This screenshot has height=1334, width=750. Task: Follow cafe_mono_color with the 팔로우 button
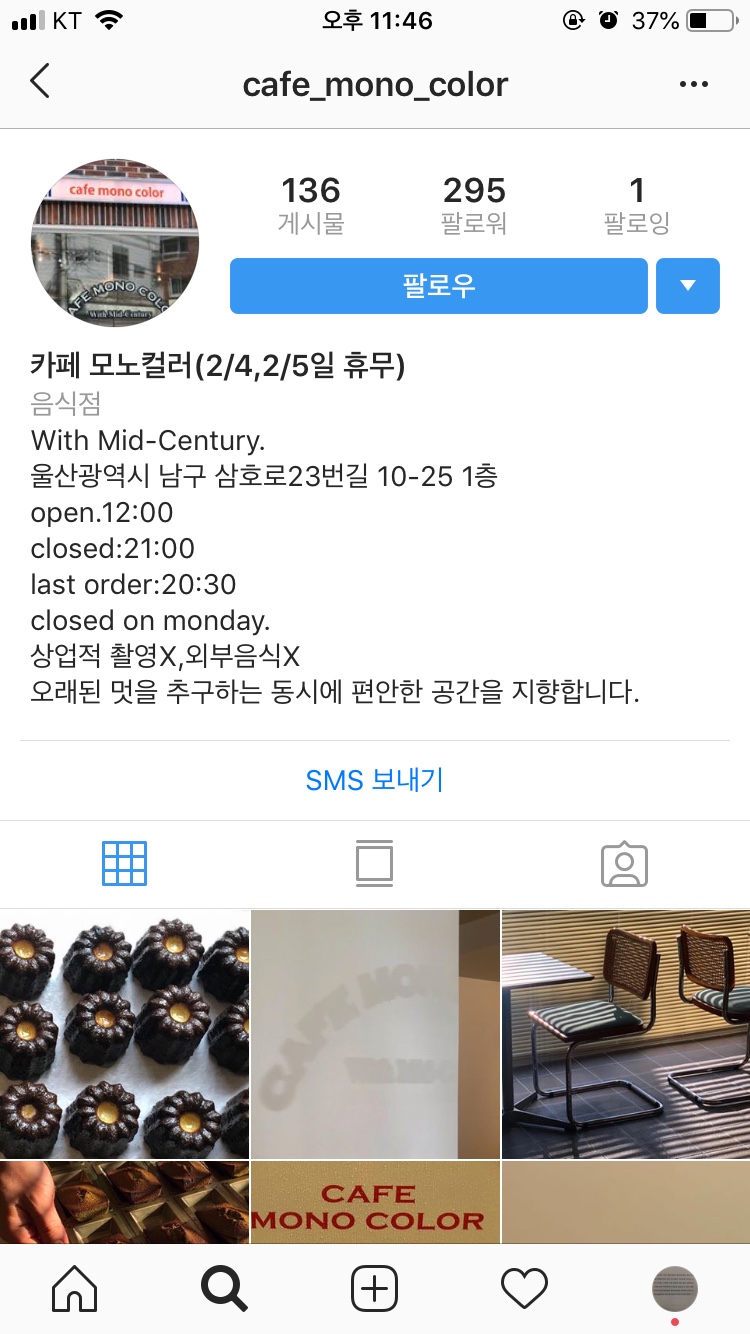439,286
